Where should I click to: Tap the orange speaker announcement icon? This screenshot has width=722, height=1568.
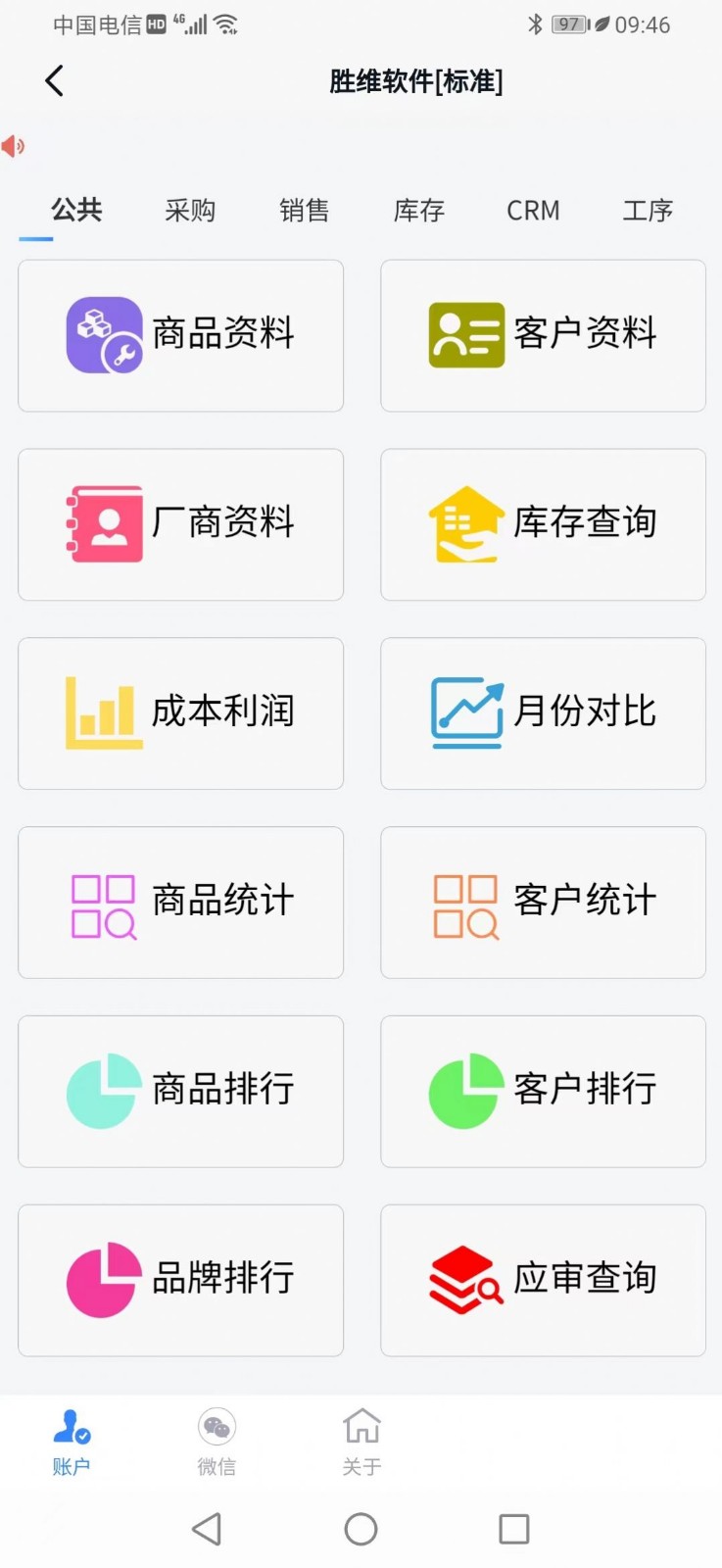point(15,145)
